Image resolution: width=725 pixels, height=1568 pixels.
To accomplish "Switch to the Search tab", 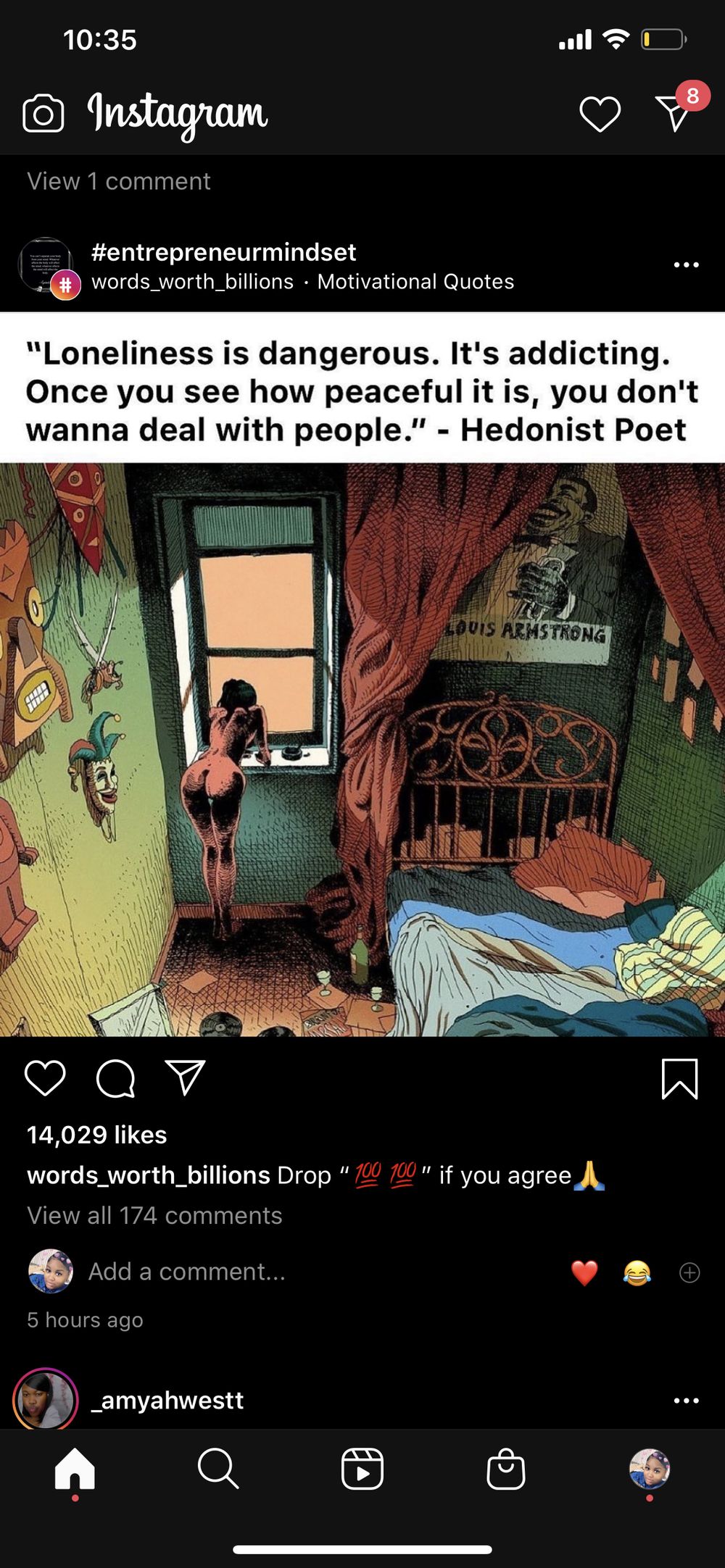I will pyautogui.click(x=218, y=1469).
